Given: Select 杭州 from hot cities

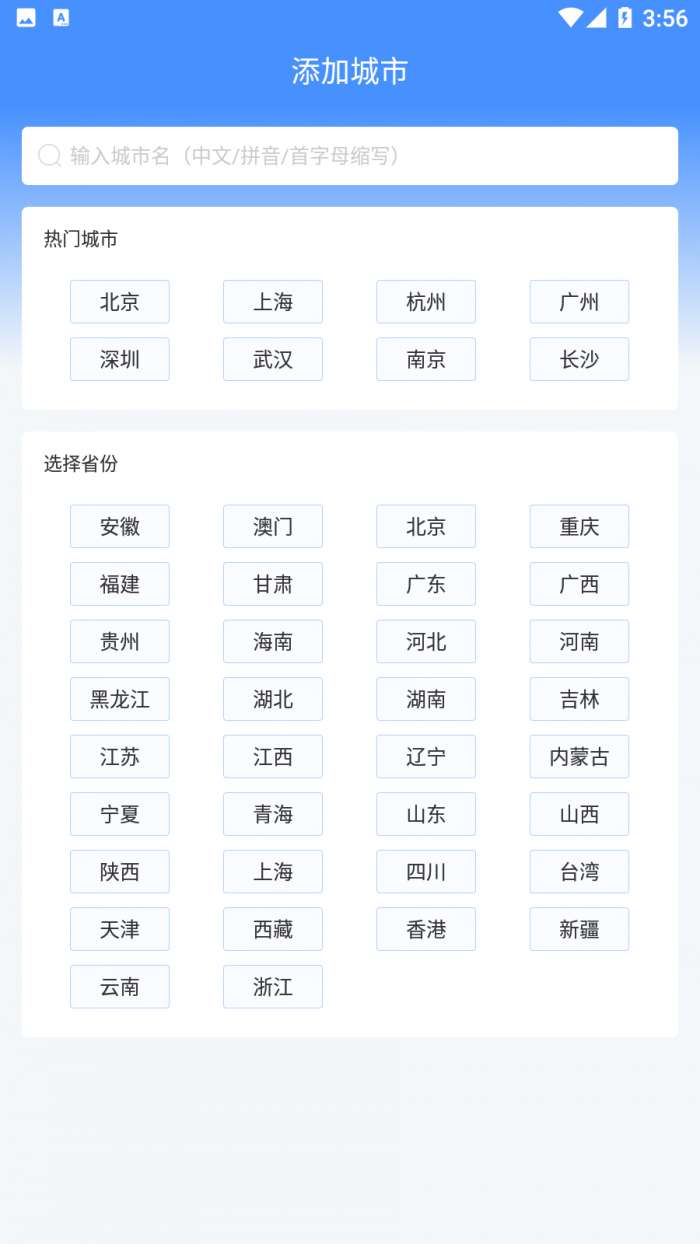Looking at the screenshot, I should point(426,302).
